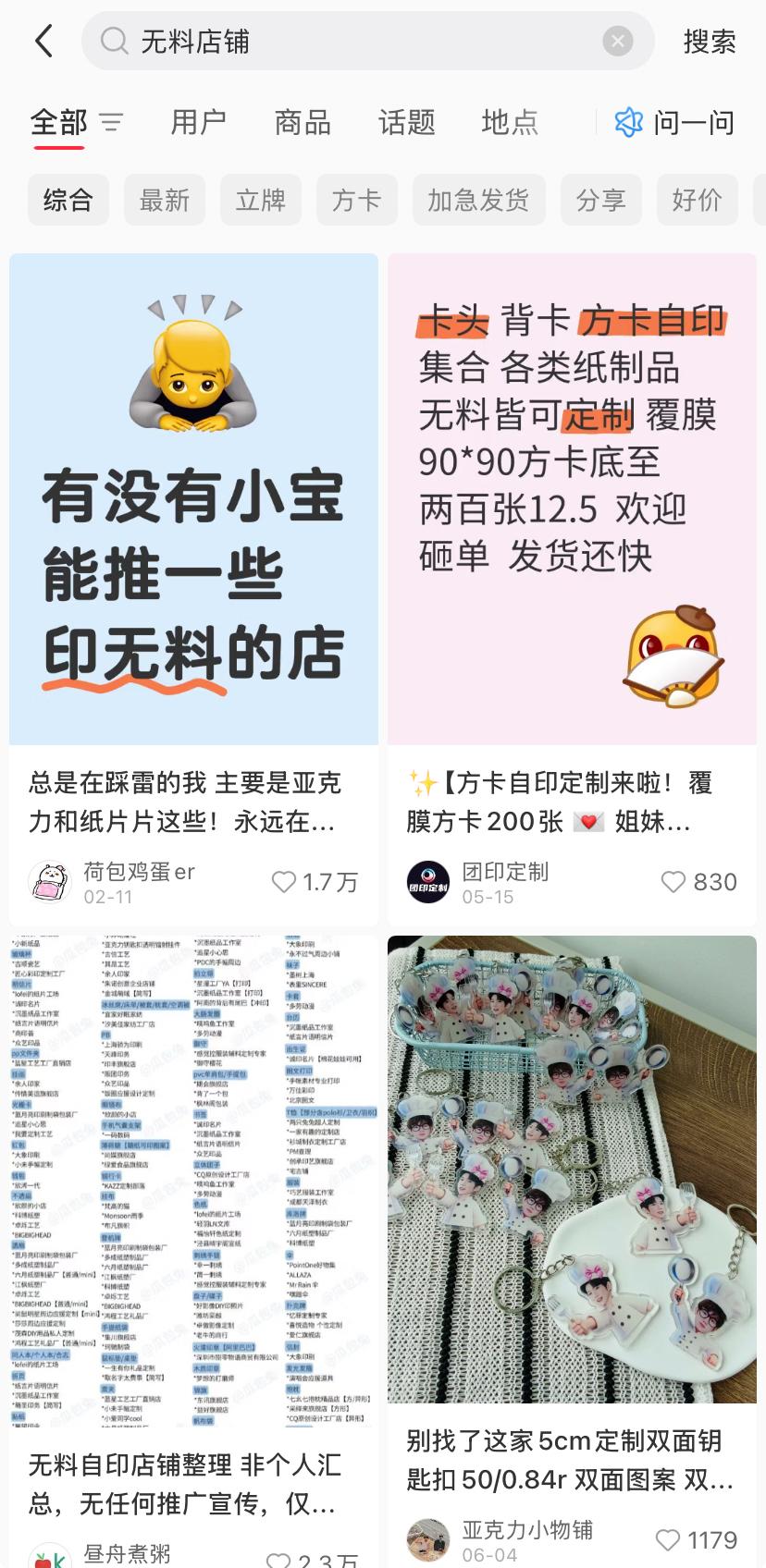766x1568 pixels.
Task: Switch to the 地点 tab
Action: coord(510,122)
